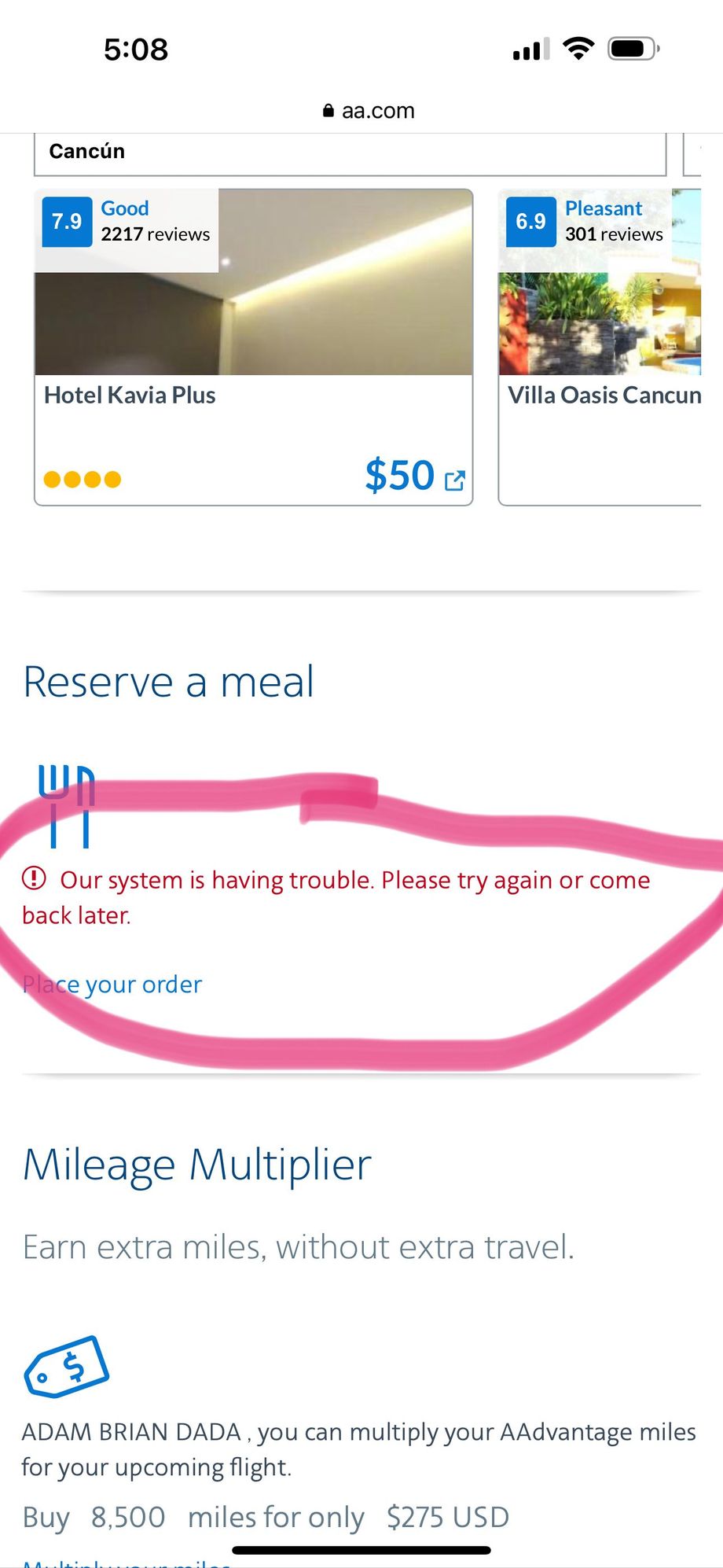
Task: Tap the Cancún destination field
Action: (350, 153)
